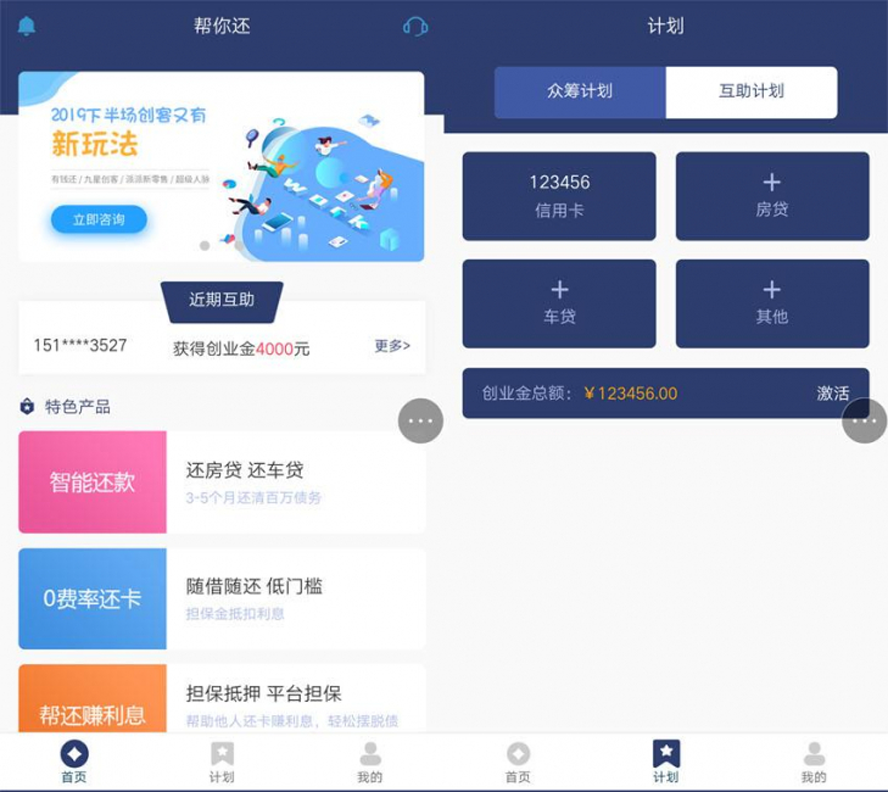Go to 计划 tab under 帮你还 screen

coord(222,762)
